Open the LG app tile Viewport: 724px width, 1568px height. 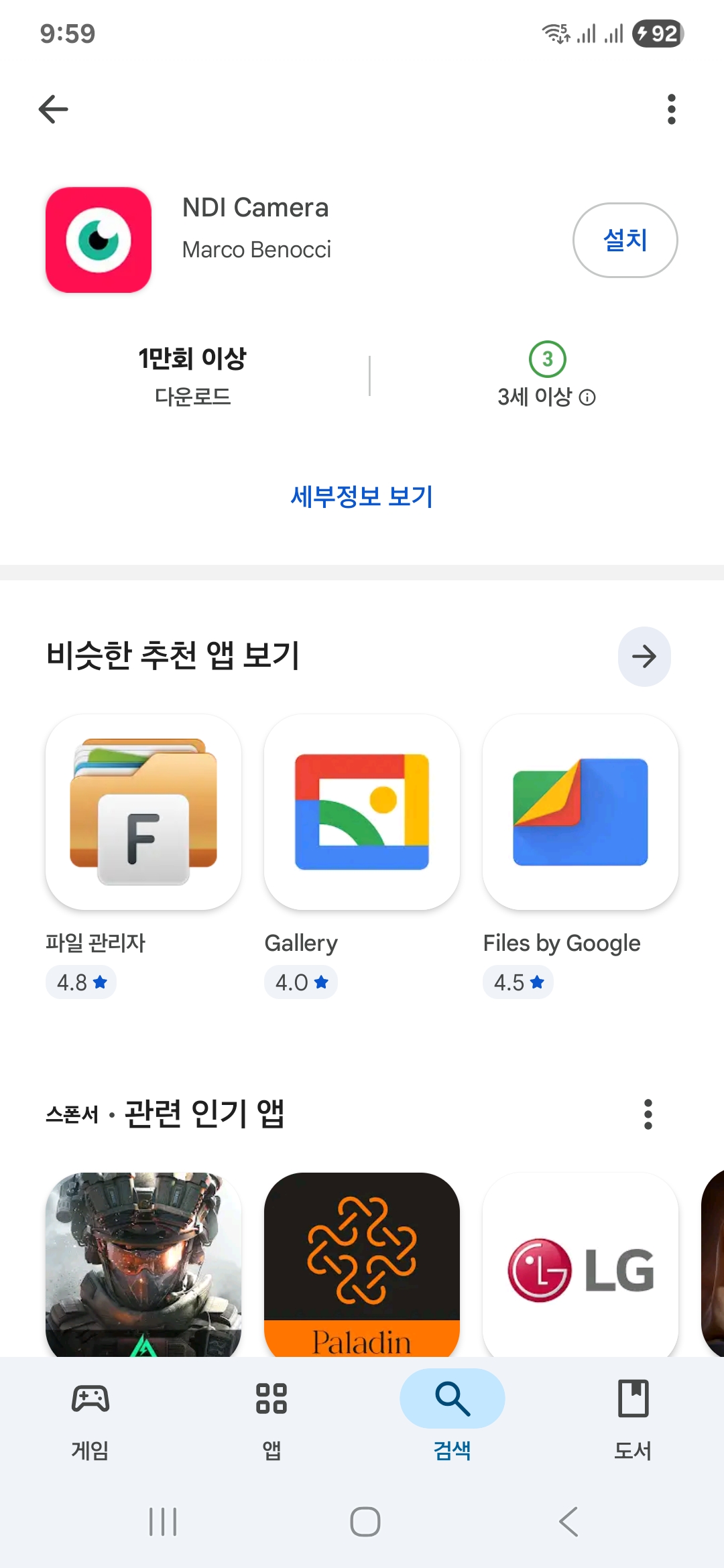(580, 1263)
